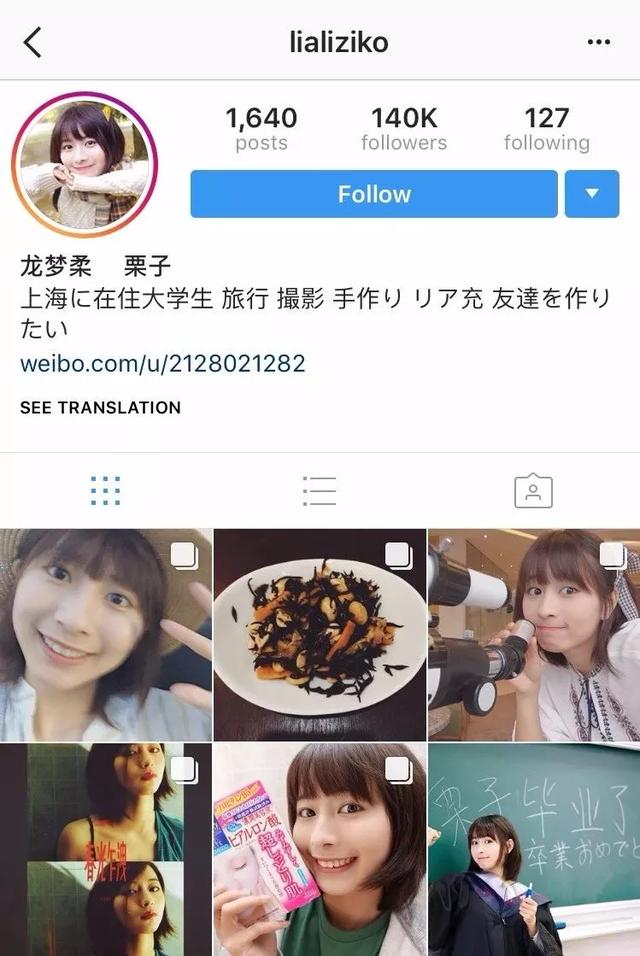Open the post with seaweed dish plate

point(319,634)
